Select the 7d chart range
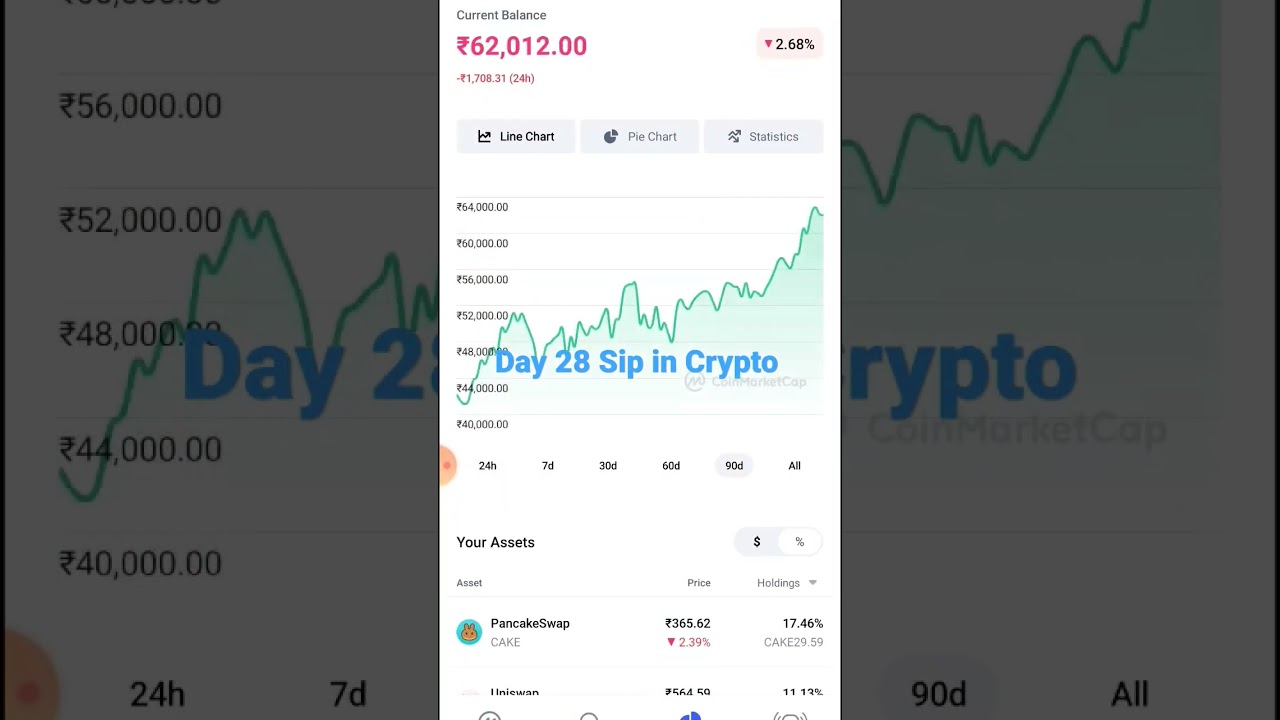The height and width of the screenshot is (720, 1280). coord(547,466)
